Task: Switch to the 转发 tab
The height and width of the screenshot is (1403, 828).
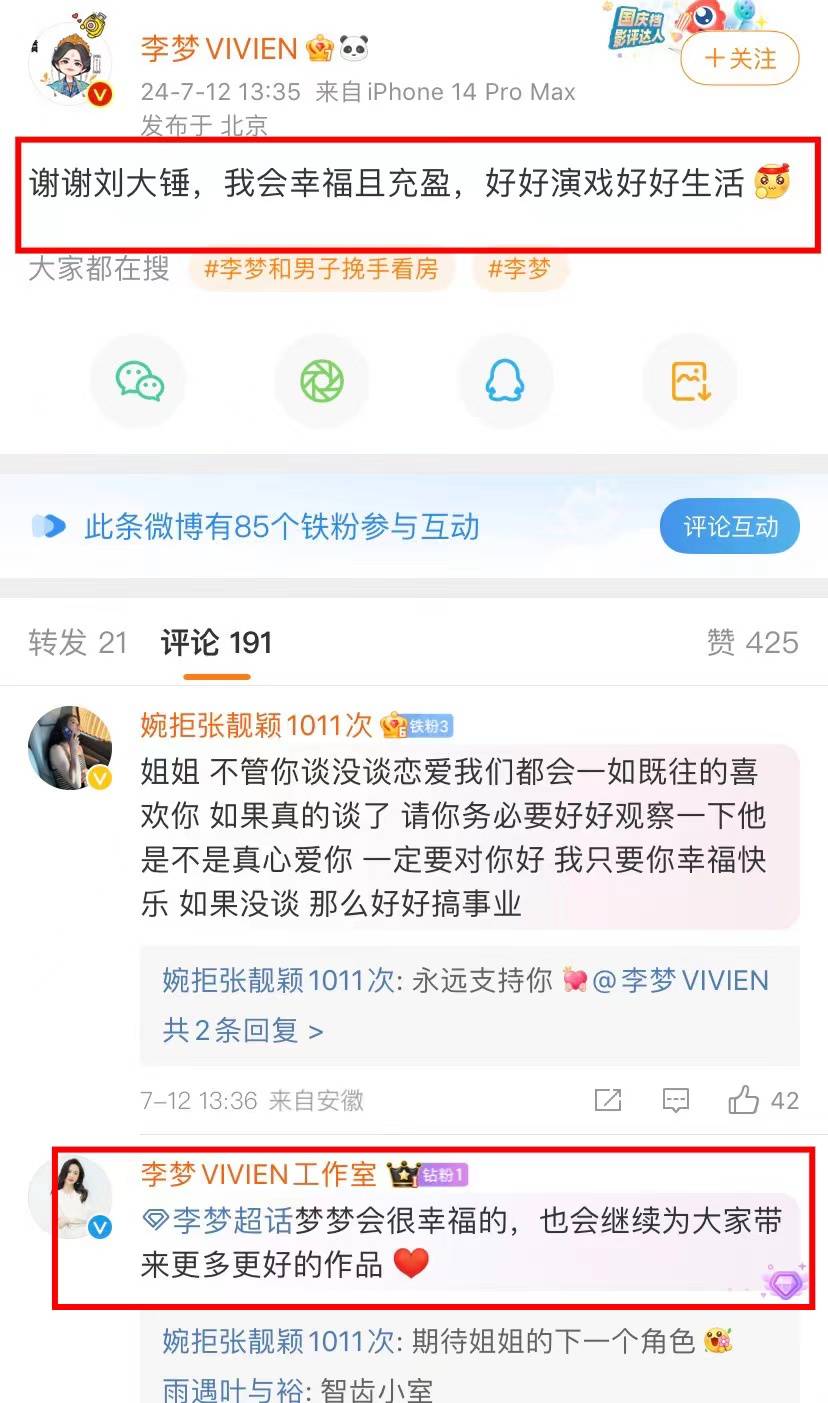Action: [77, 643]
